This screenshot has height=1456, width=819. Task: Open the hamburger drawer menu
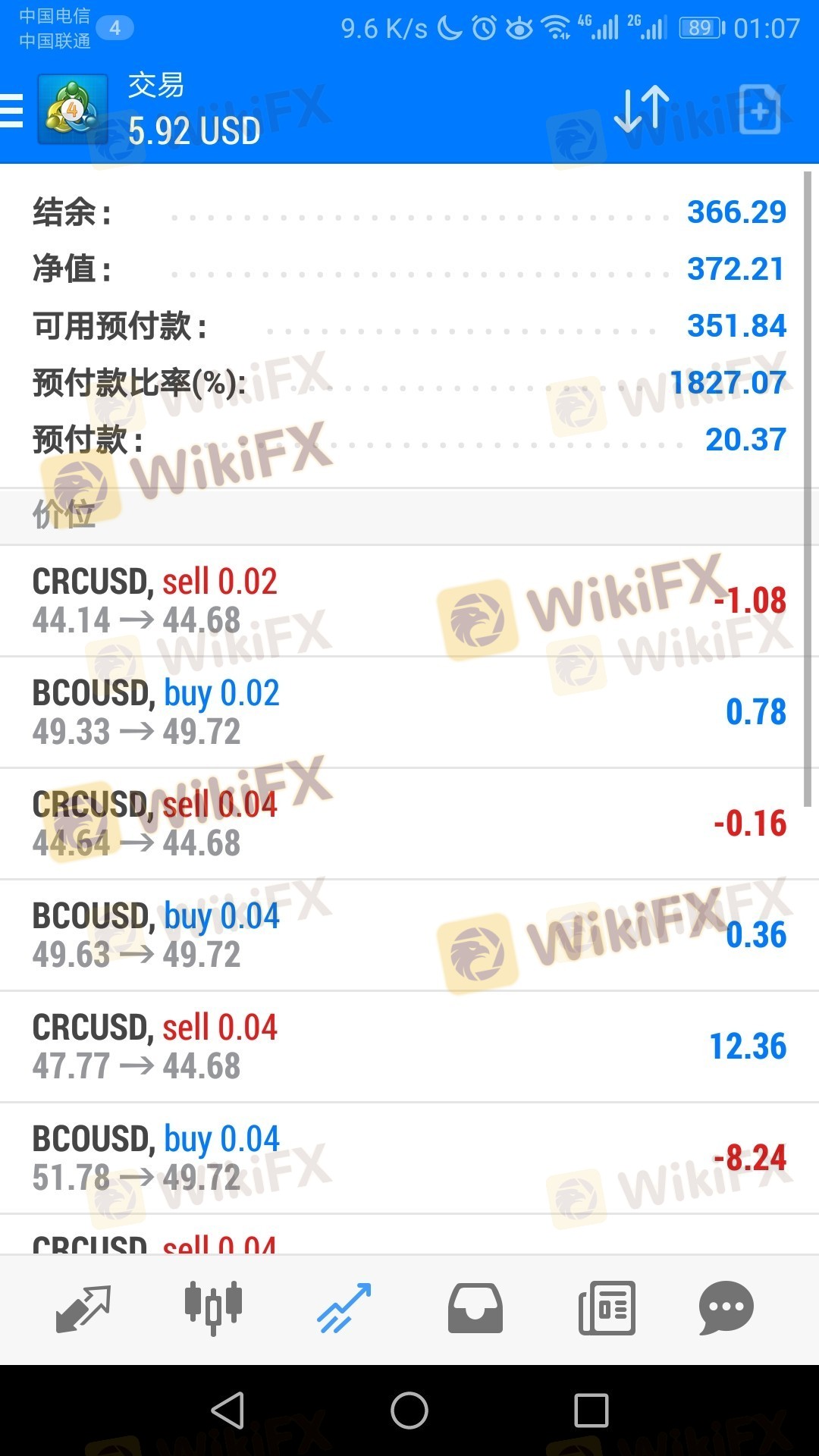[x=13, y=111]
